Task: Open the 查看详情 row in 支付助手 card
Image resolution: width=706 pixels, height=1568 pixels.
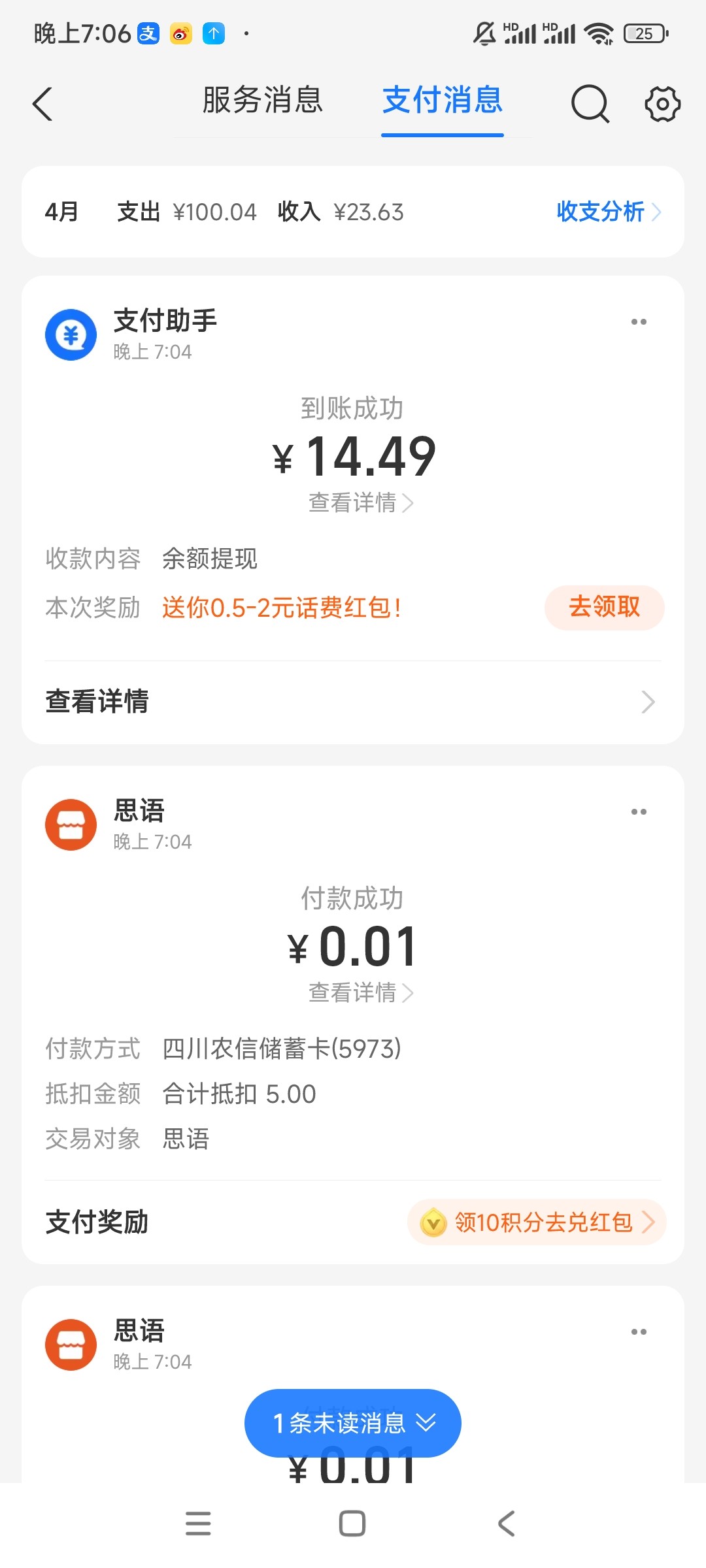Action: coord(353,702)
